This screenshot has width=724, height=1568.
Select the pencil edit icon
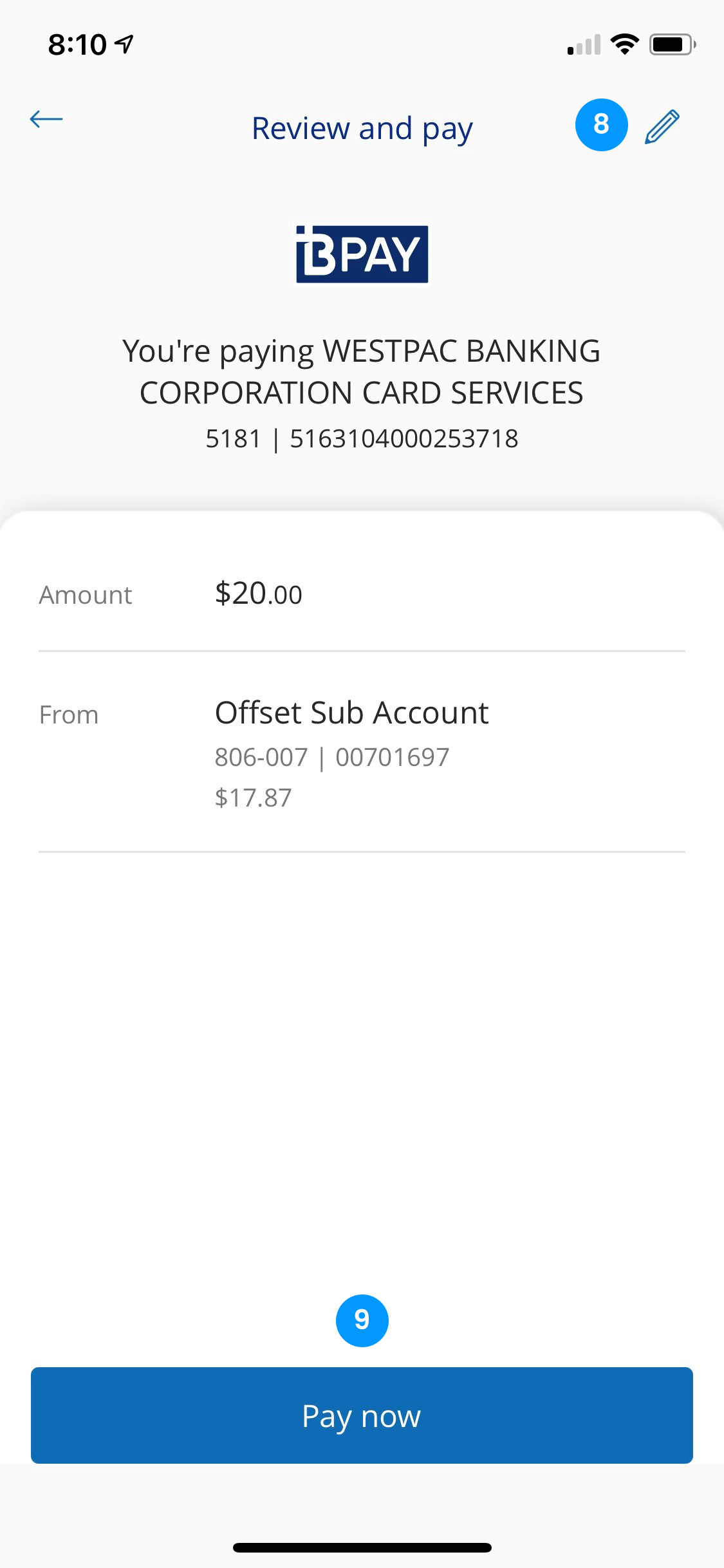[662, 126]
